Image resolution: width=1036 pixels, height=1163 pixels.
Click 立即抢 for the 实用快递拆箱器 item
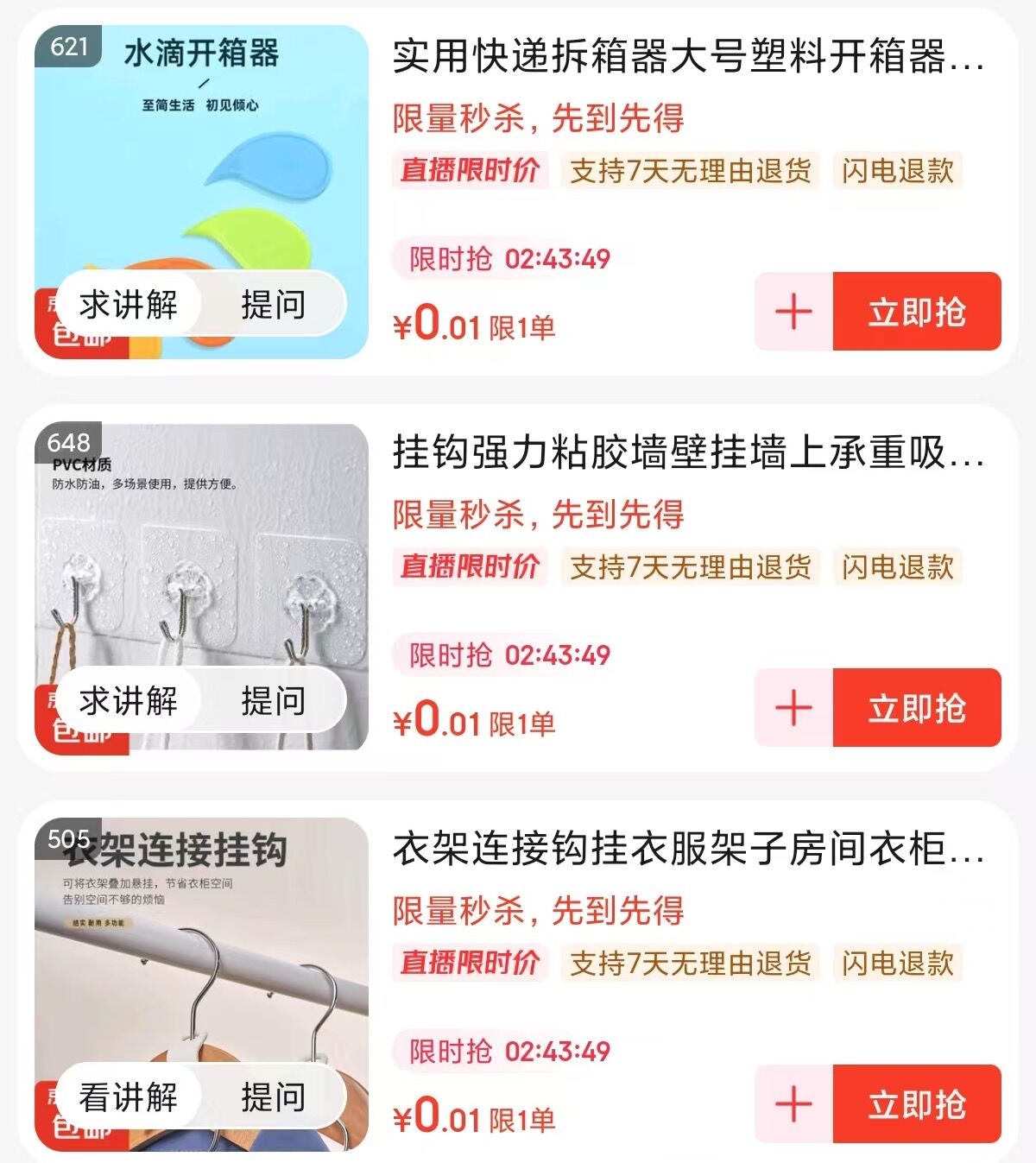919,313
